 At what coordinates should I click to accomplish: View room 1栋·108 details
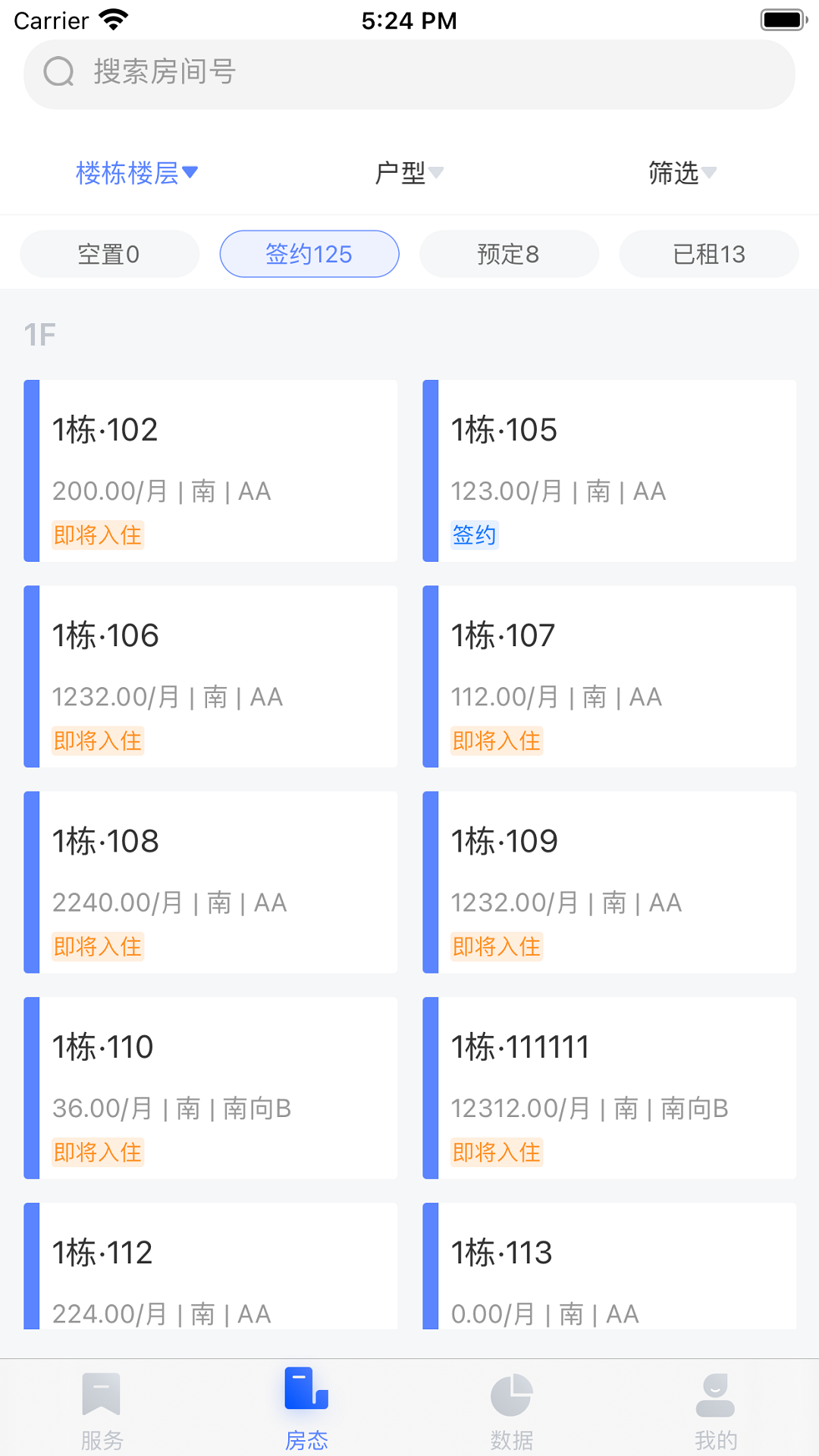pyautogui.click(x=211, y=881)
